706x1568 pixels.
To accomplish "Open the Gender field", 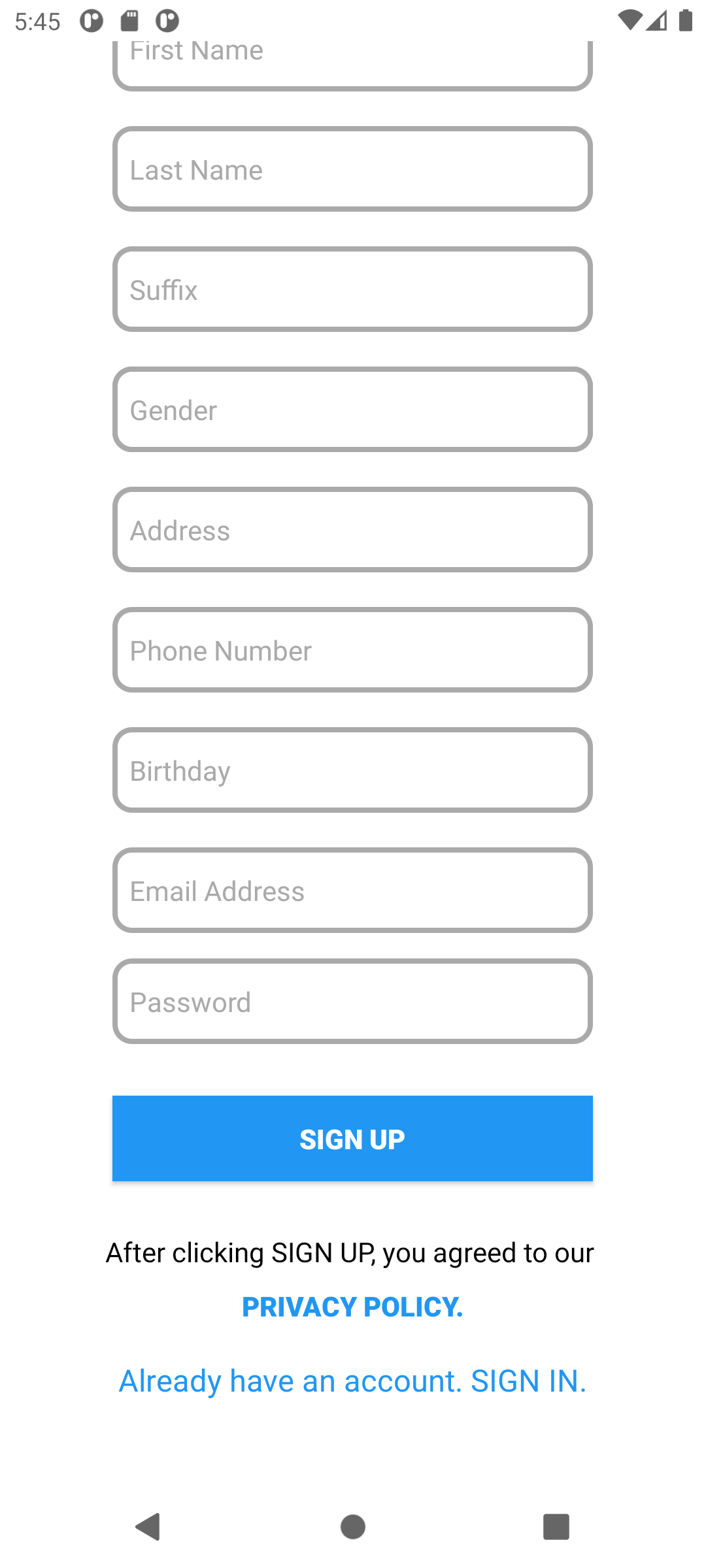I will coord(352,410).
